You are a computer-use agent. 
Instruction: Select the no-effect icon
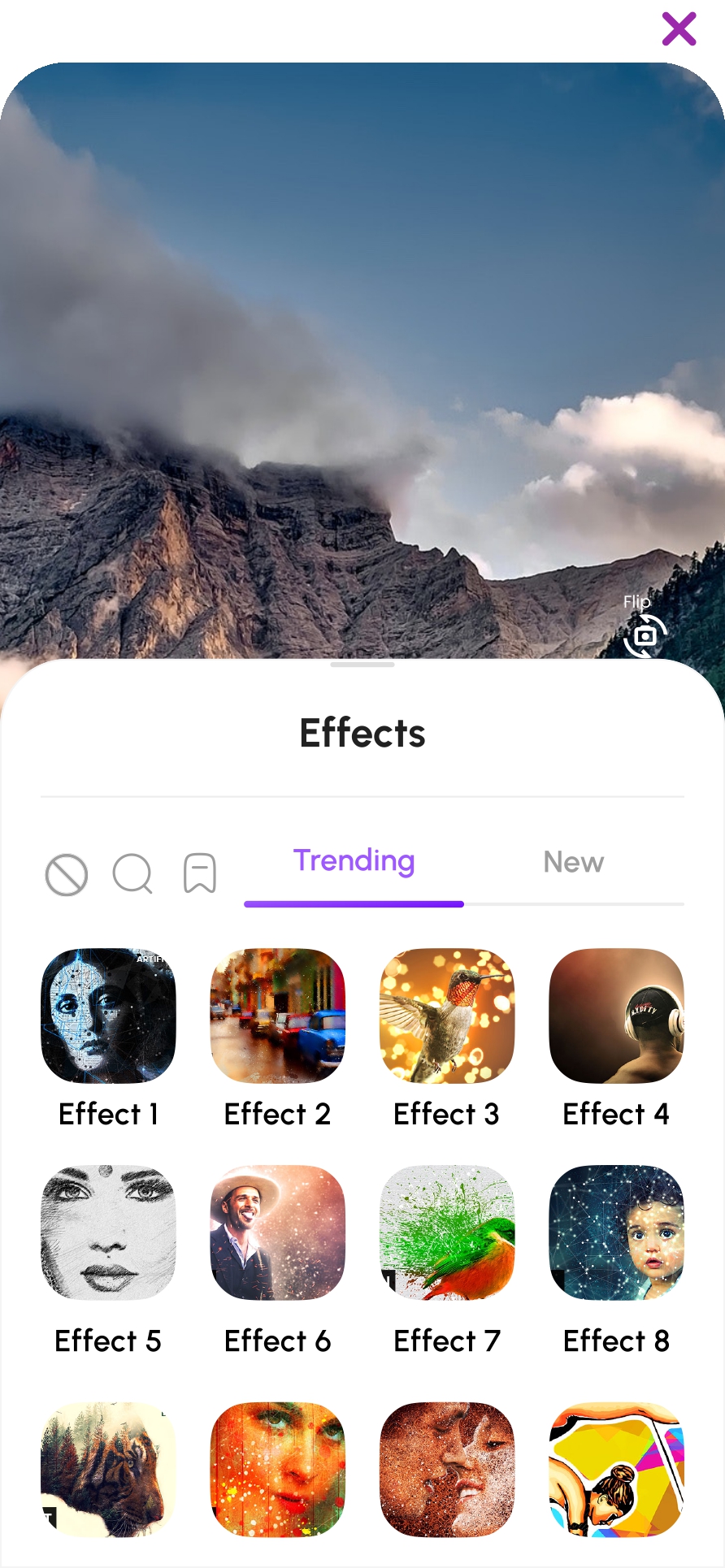(x=66, y=875)
